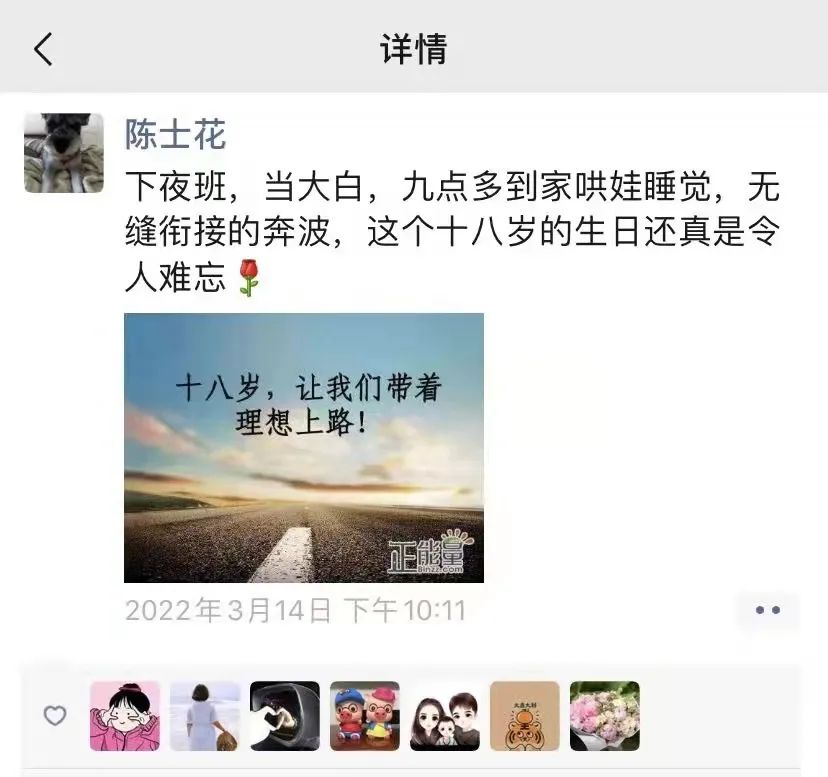Go back from the 详情 page
The width and height of the screenshot is (828, 777).
(43, 49)
